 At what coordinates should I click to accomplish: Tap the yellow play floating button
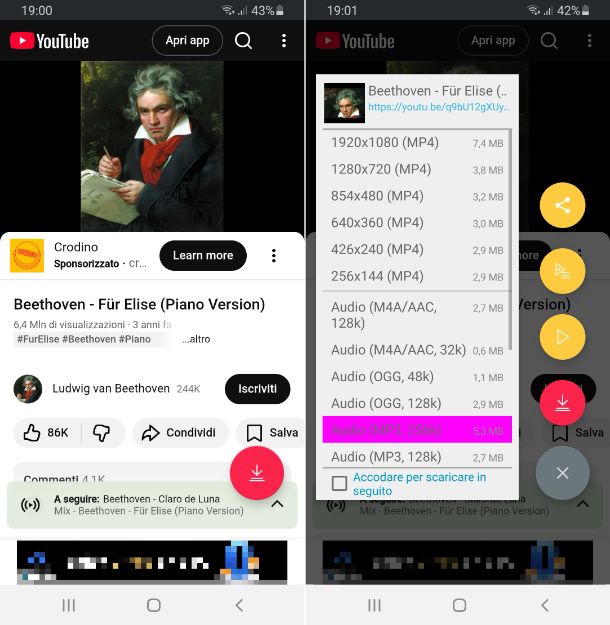(562, 337)
